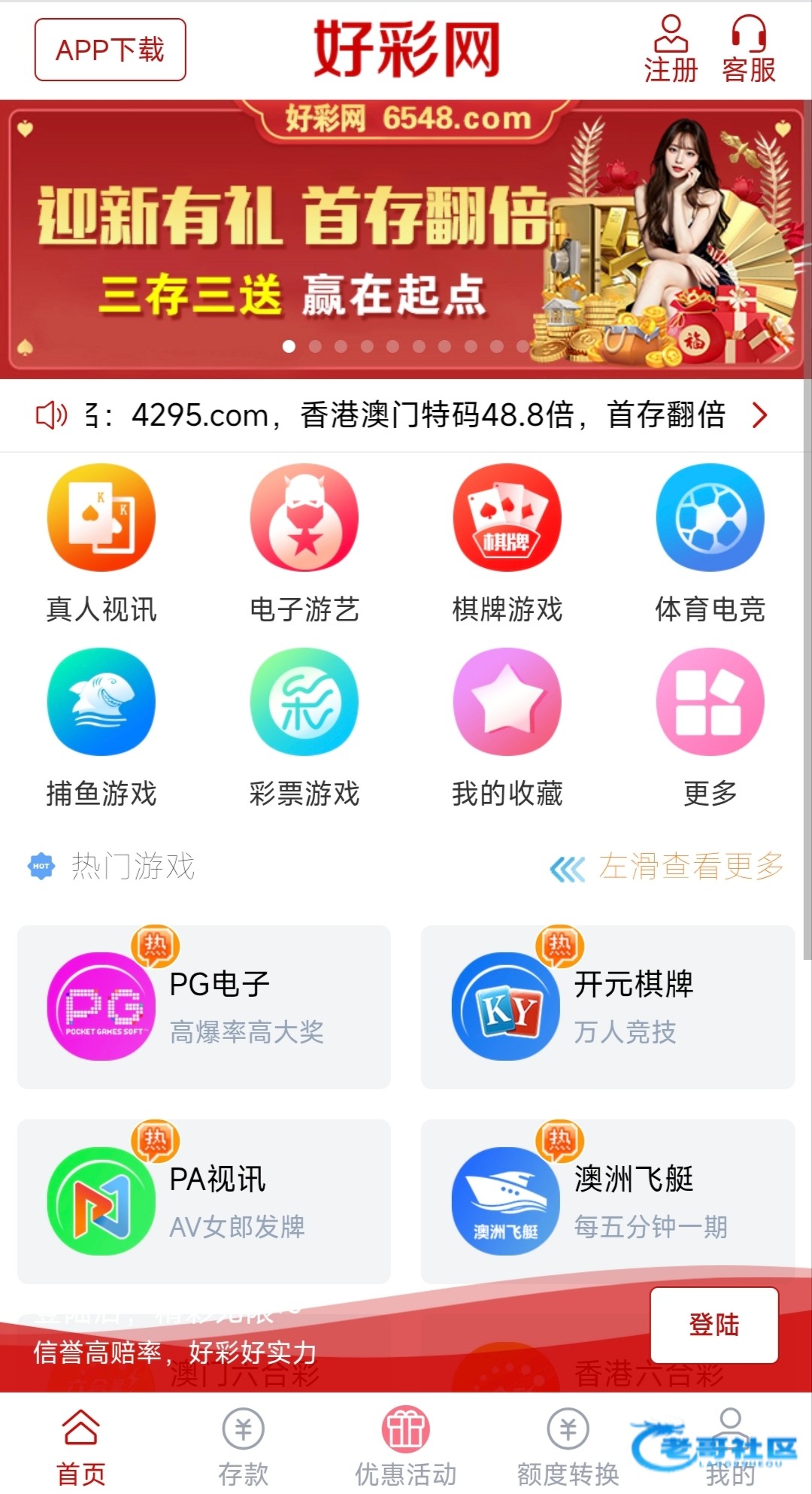Launch the PA视讯 game card
The width and height of the screenshot is (812, 1494).
tap(204, 1201)
